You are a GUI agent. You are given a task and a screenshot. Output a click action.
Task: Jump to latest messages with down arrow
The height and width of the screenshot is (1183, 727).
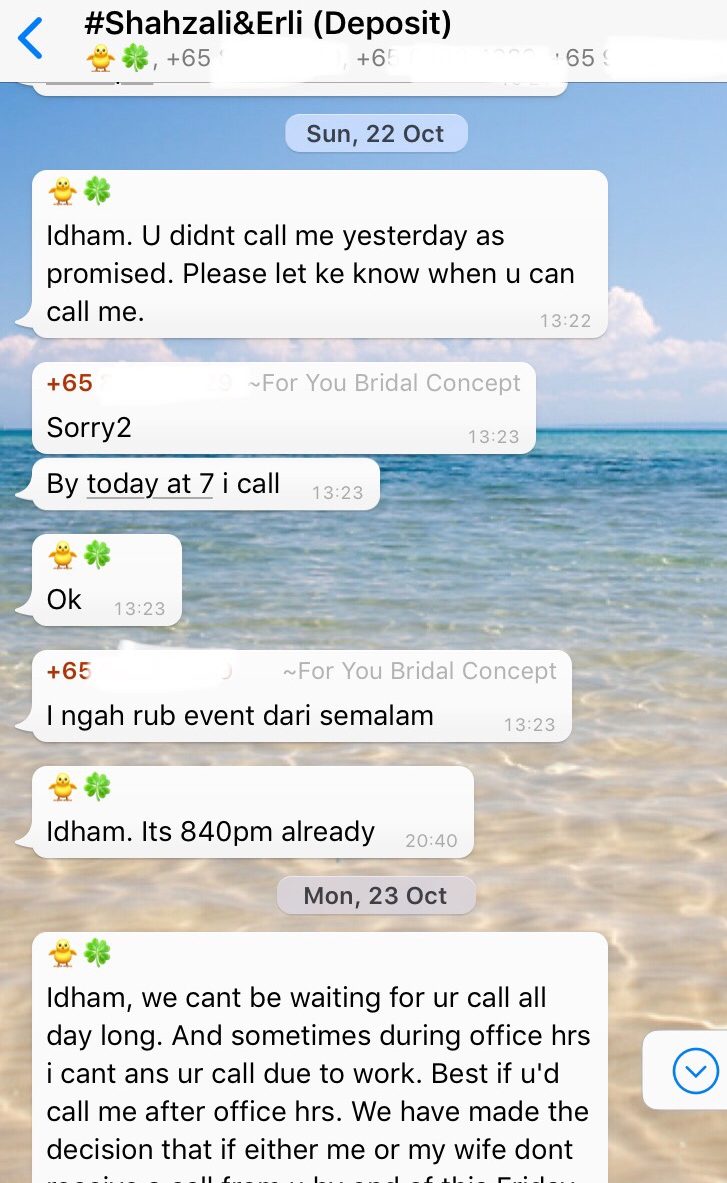[695, 1072]
